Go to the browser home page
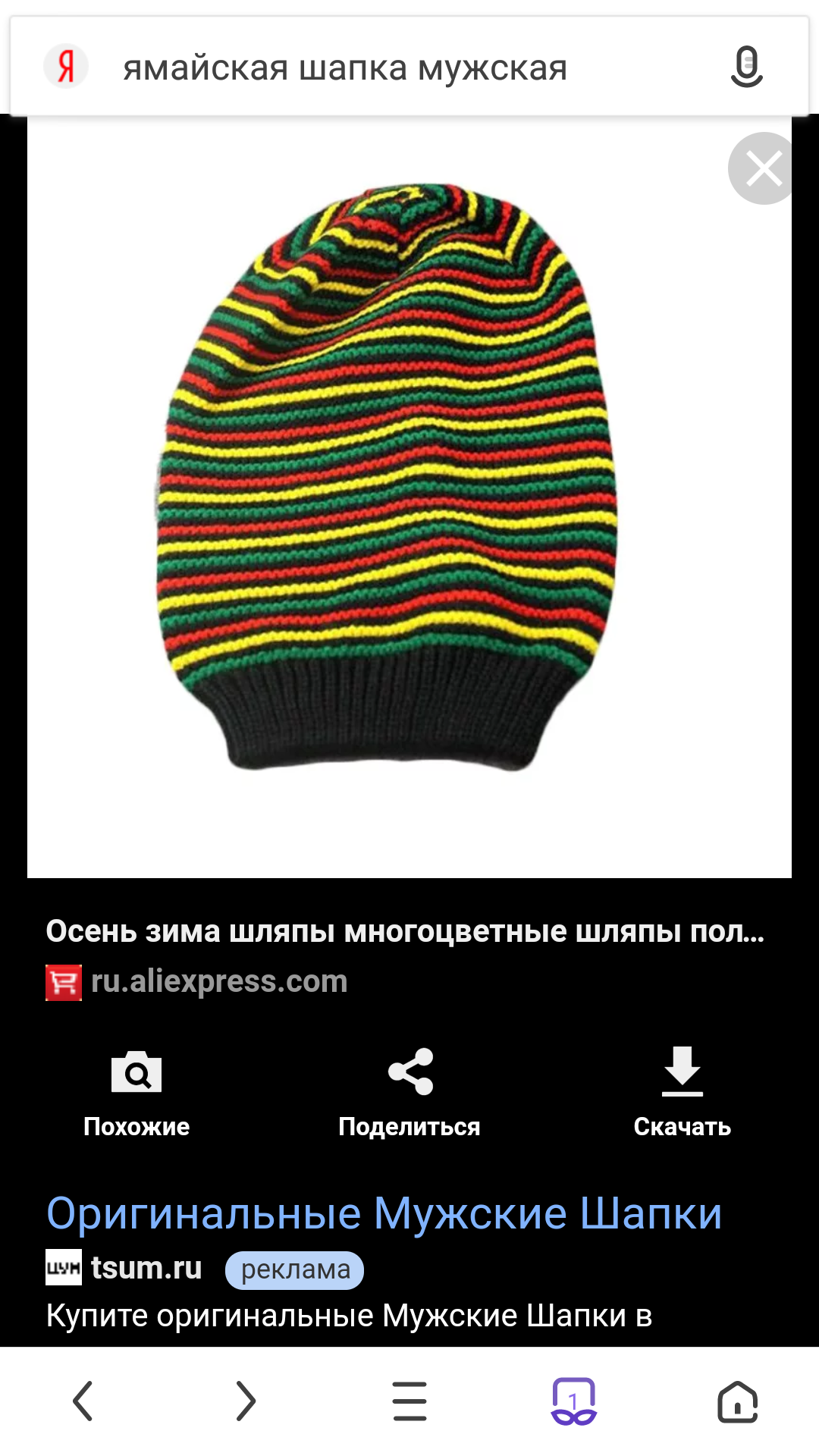819x1456 pixels. pos(737,1401)
